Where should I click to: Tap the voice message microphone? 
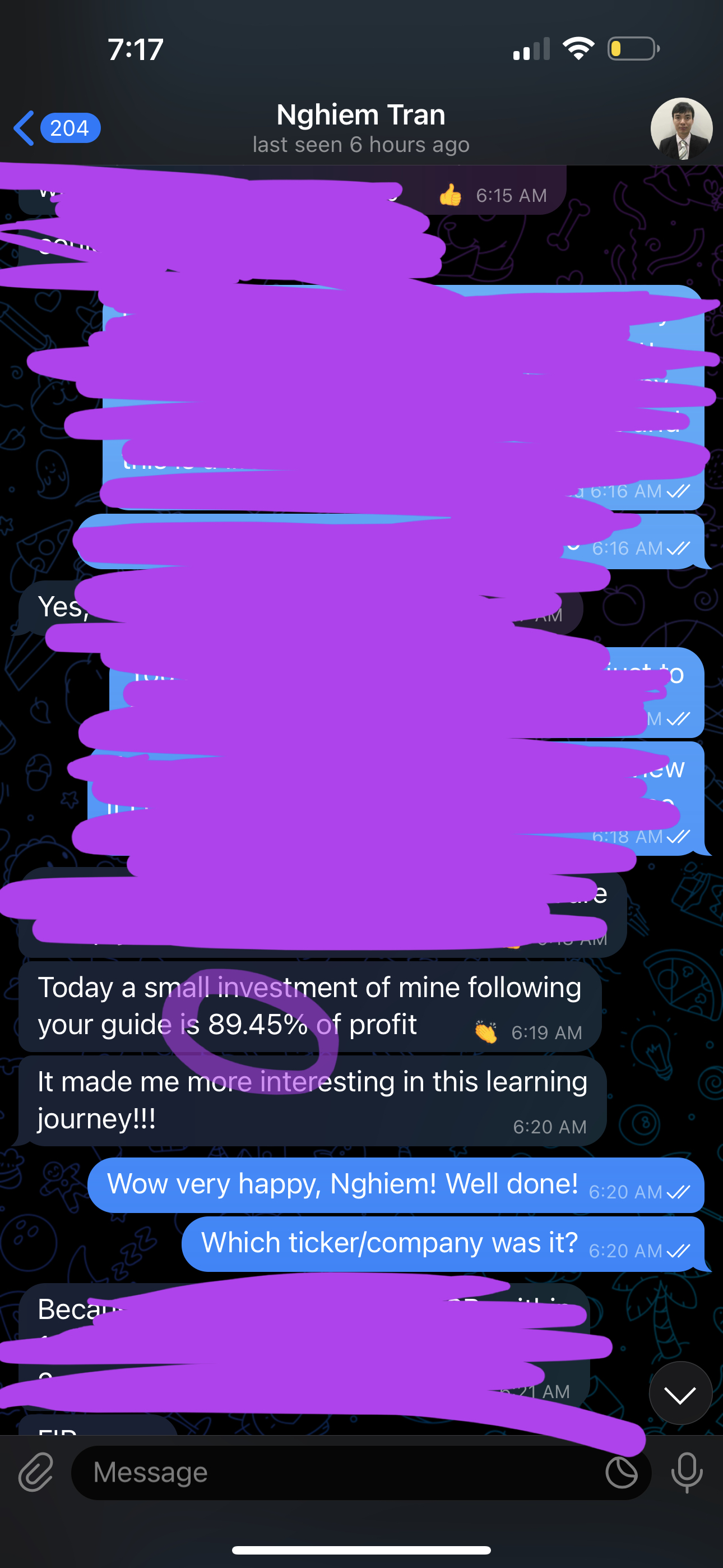pyautogui.click(x=687, y=1473)
